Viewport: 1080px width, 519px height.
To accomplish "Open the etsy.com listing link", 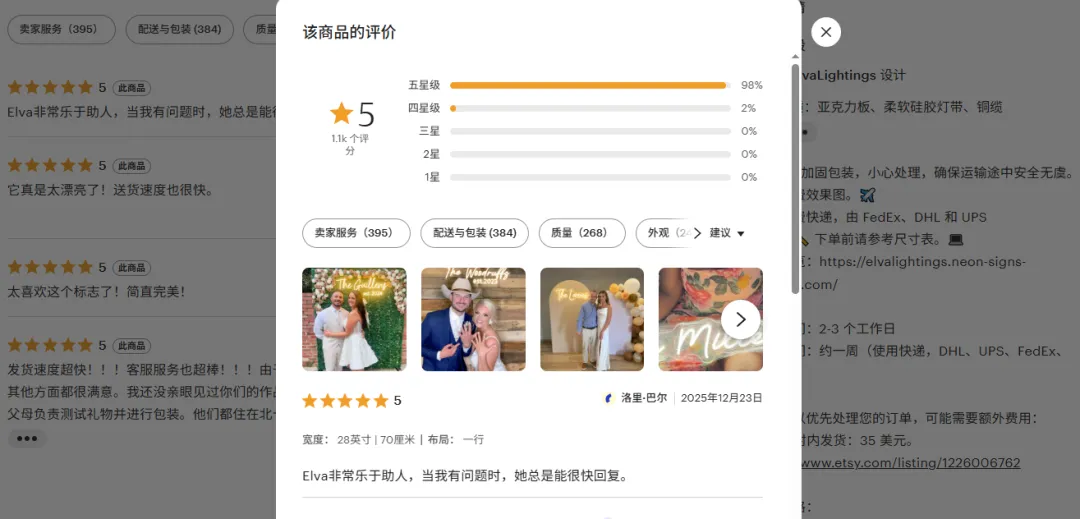I will [x=909, y=463].
